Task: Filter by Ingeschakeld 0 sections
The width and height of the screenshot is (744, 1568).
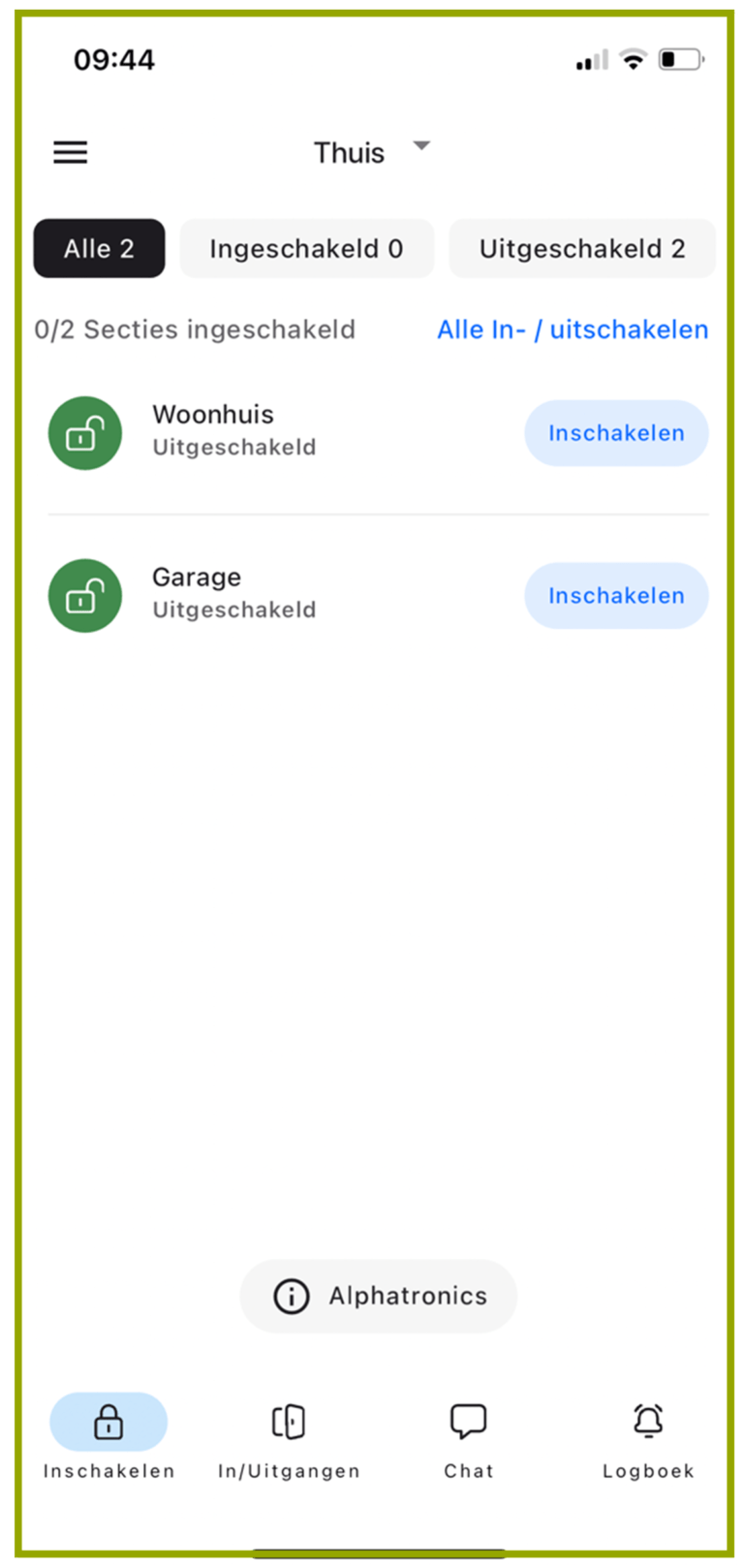Action: (x=306, y=249)
